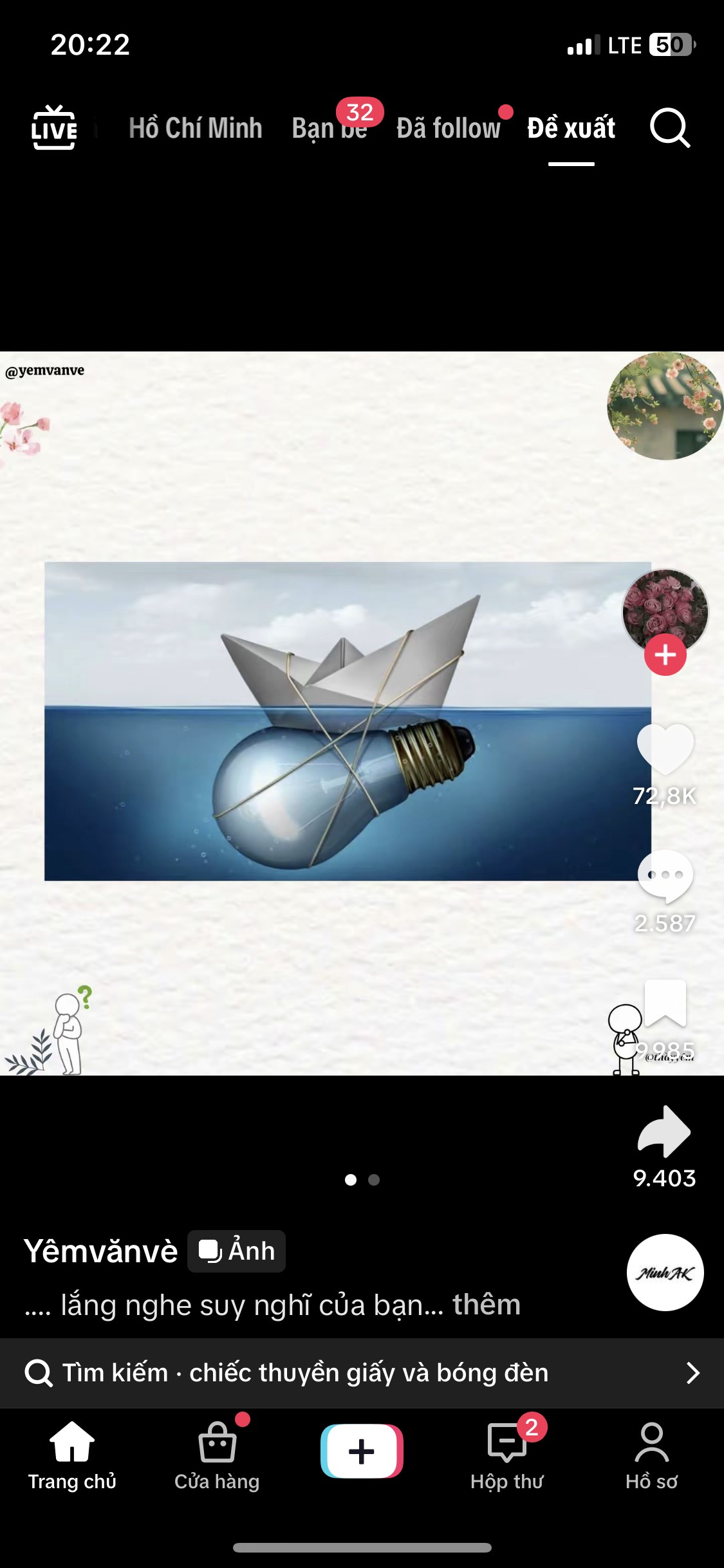The height and width of the screenshot is (1568, 724).
Task: Open Yêmvănvè's profile from username
Action: tap(101, 1251)
